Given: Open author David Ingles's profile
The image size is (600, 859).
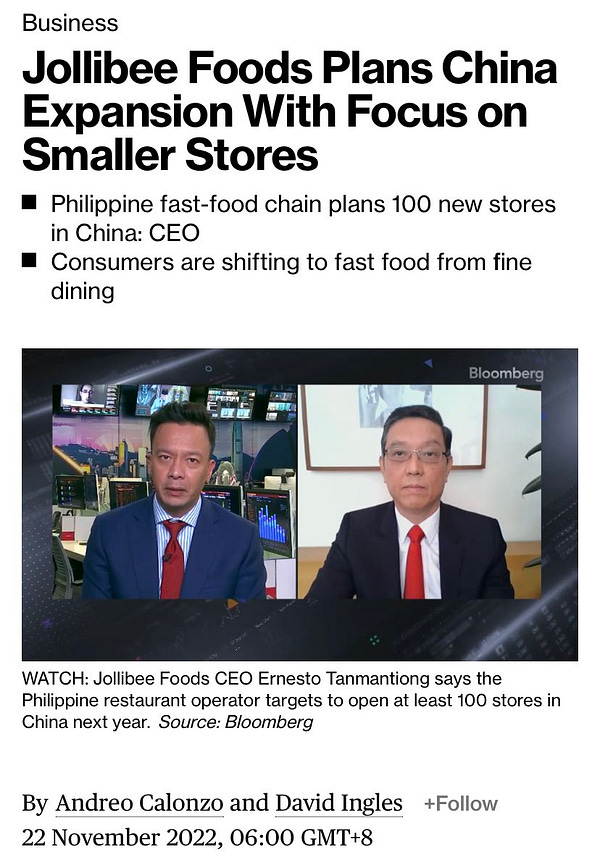Looking at the screenshot, I should pos(339,803).
